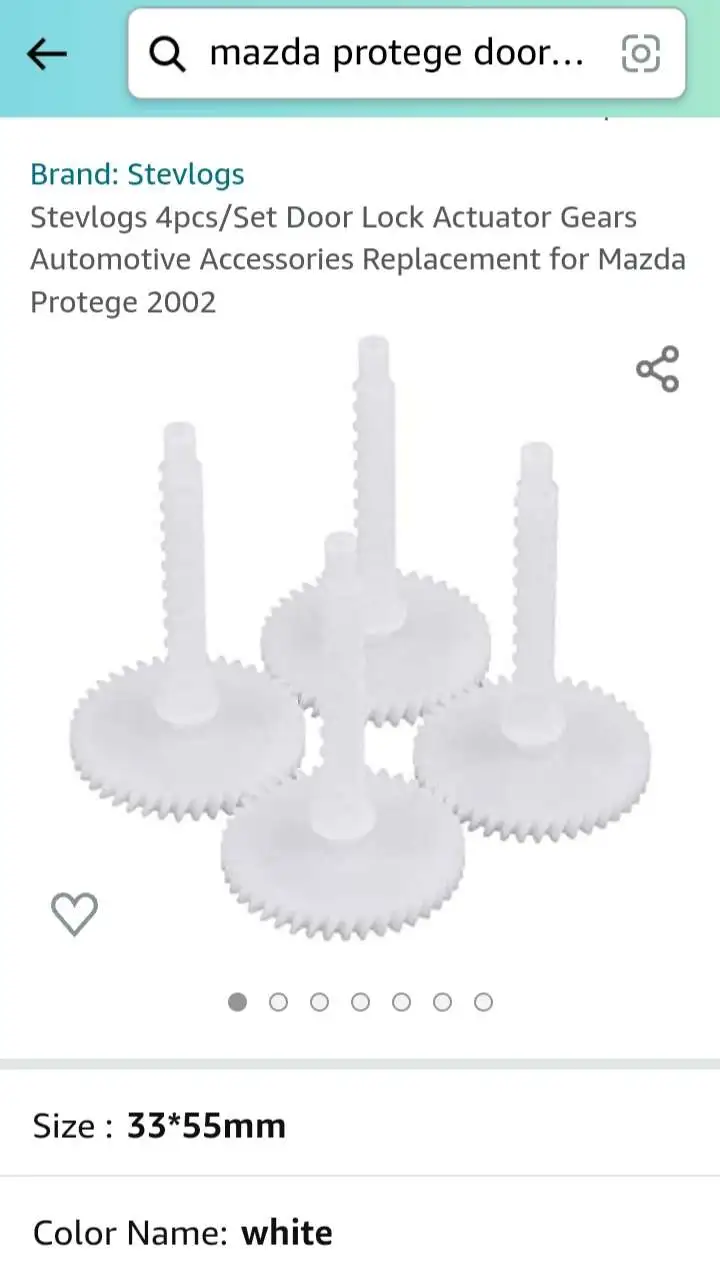Open the Brand: Stevlogs link

[137, 174]
